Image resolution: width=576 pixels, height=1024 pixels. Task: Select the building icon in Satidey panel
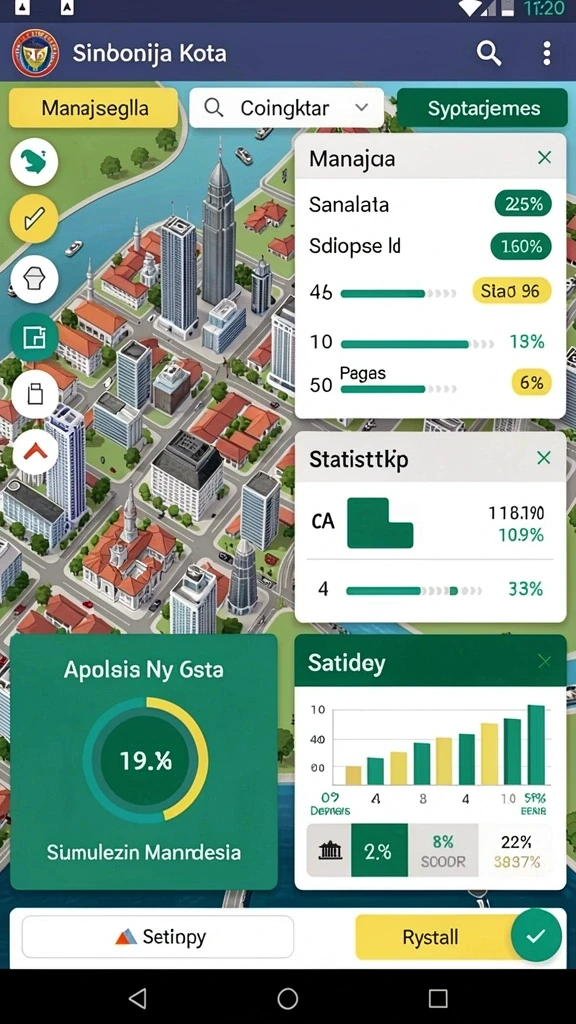329,850
